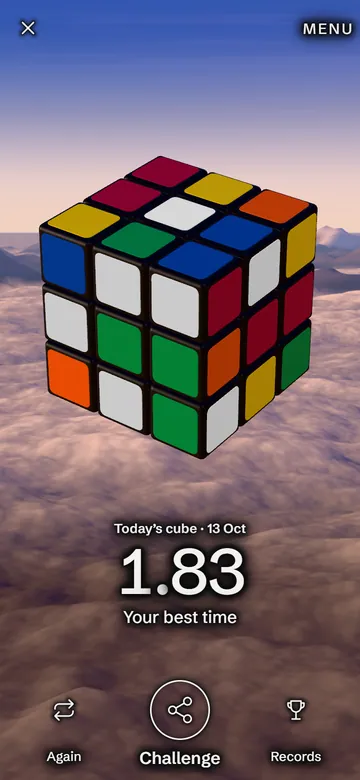This screenshot has height=780, width=360.
Task: Open the MENU
Action: point(328,29)
